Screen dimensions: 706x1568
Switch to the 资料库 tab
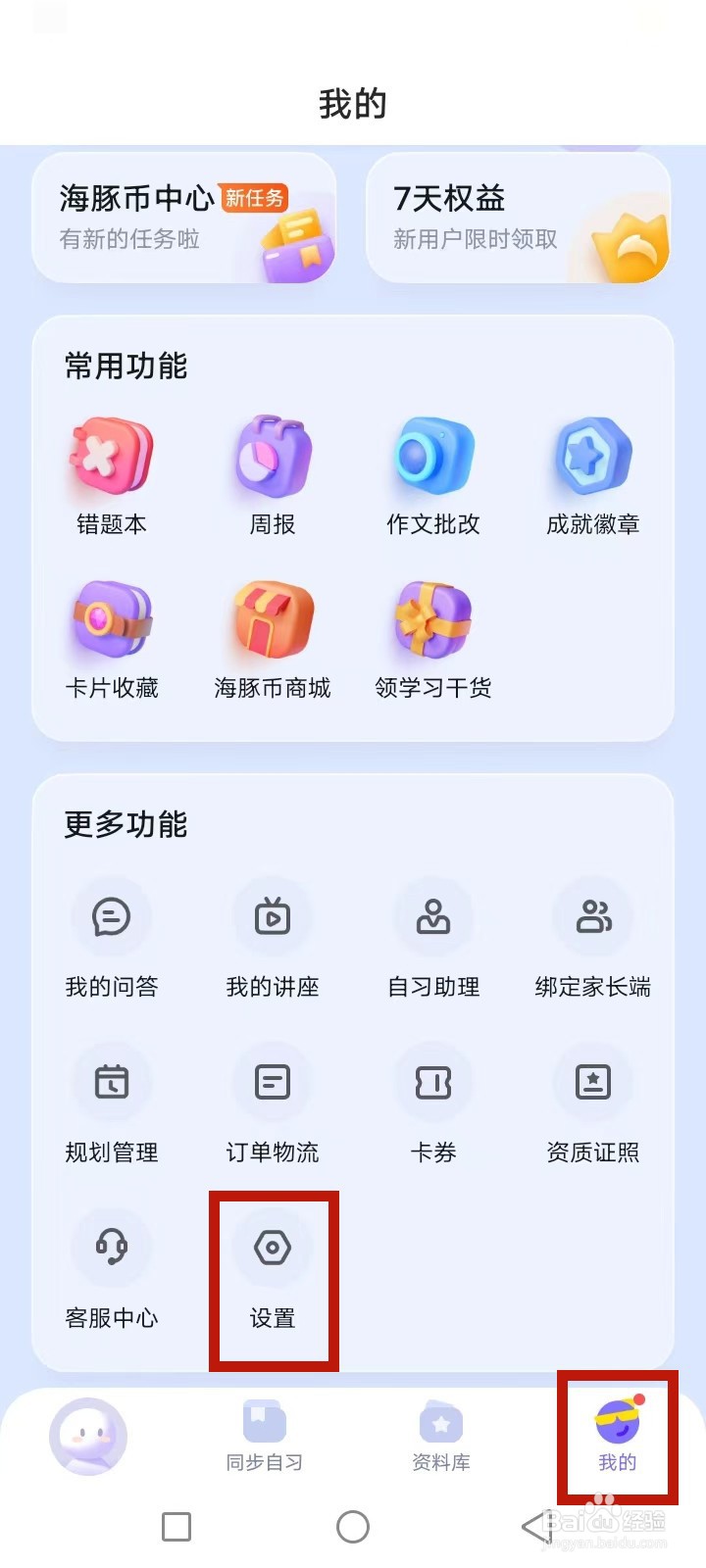(440, 1436)
